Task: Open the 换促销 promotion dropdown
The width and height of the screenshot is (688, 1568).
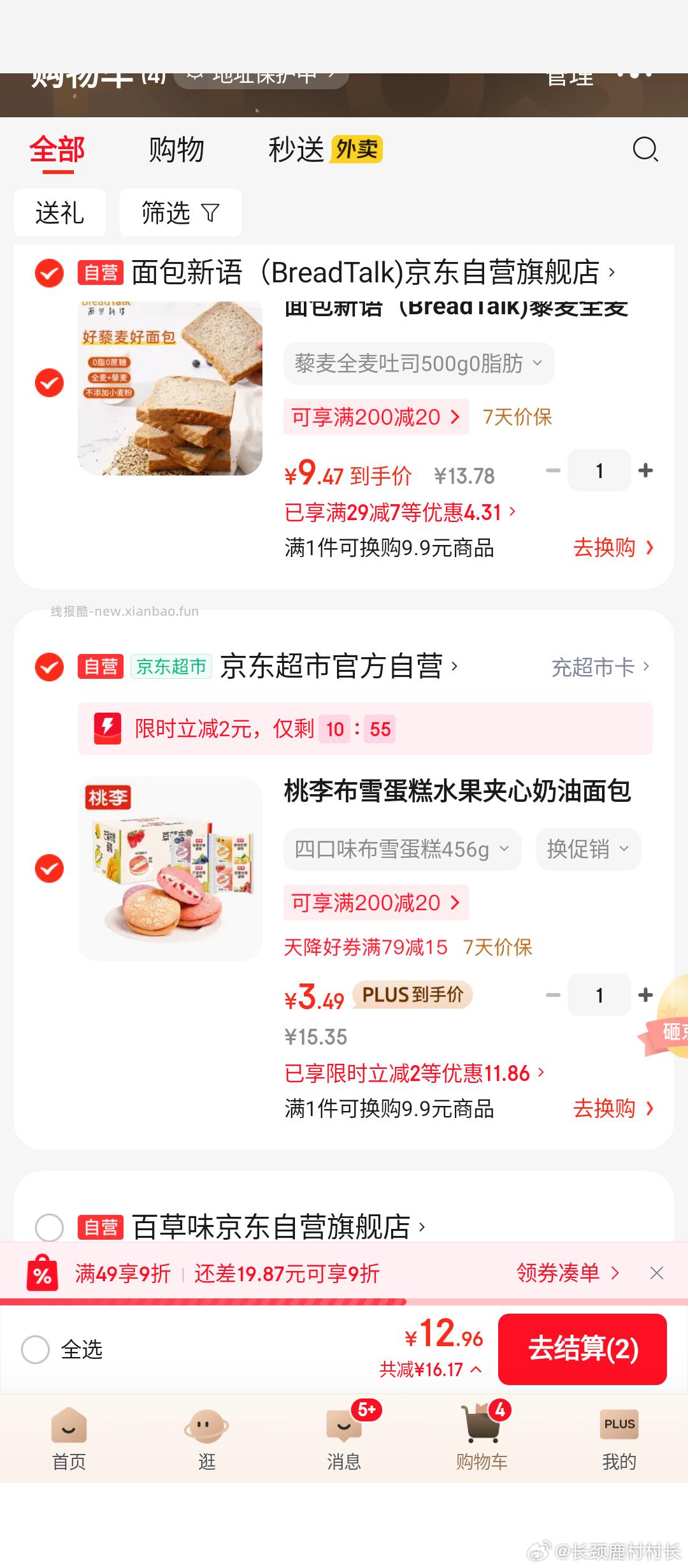Action: click(587, 849)
